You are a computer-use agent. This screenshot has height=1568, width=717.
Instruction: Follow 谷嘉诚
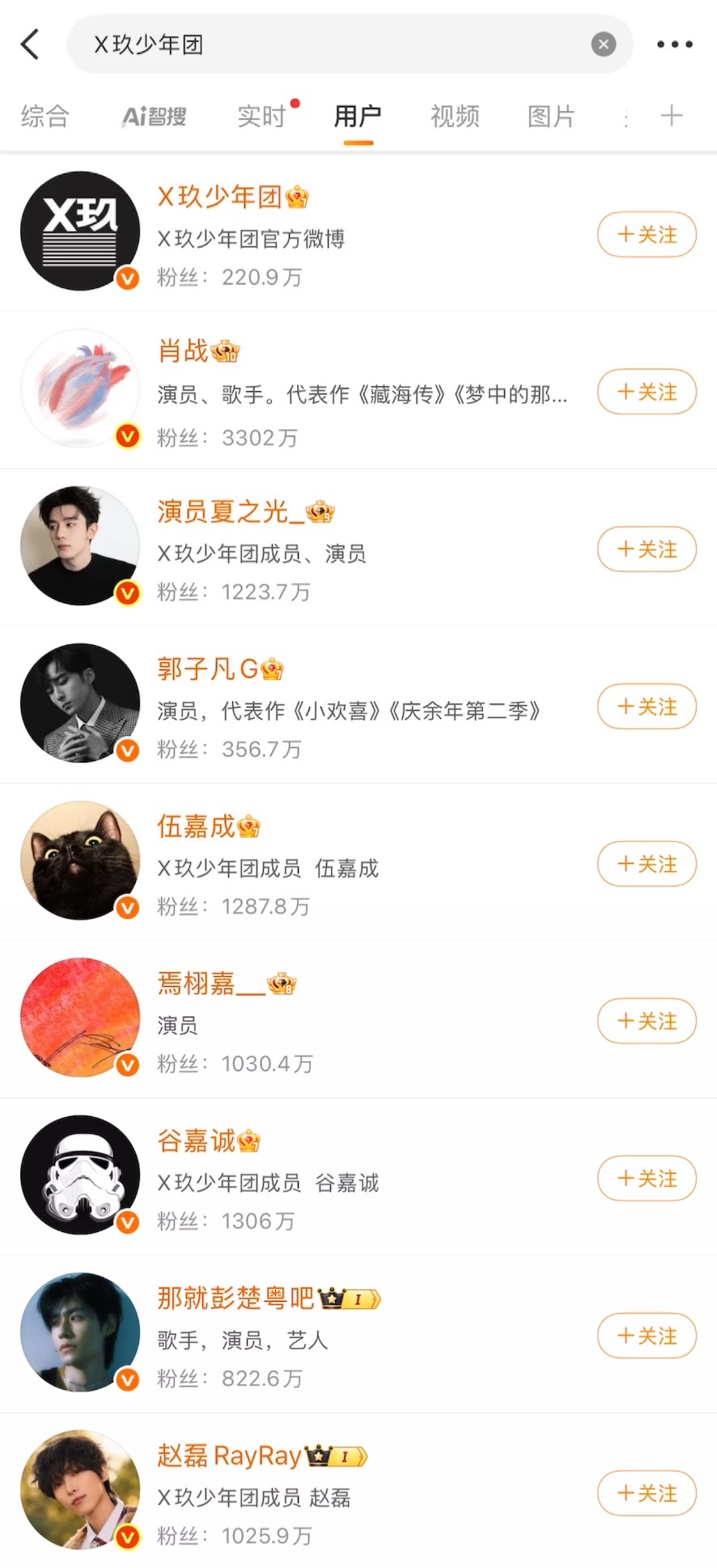coord(647,1179)
